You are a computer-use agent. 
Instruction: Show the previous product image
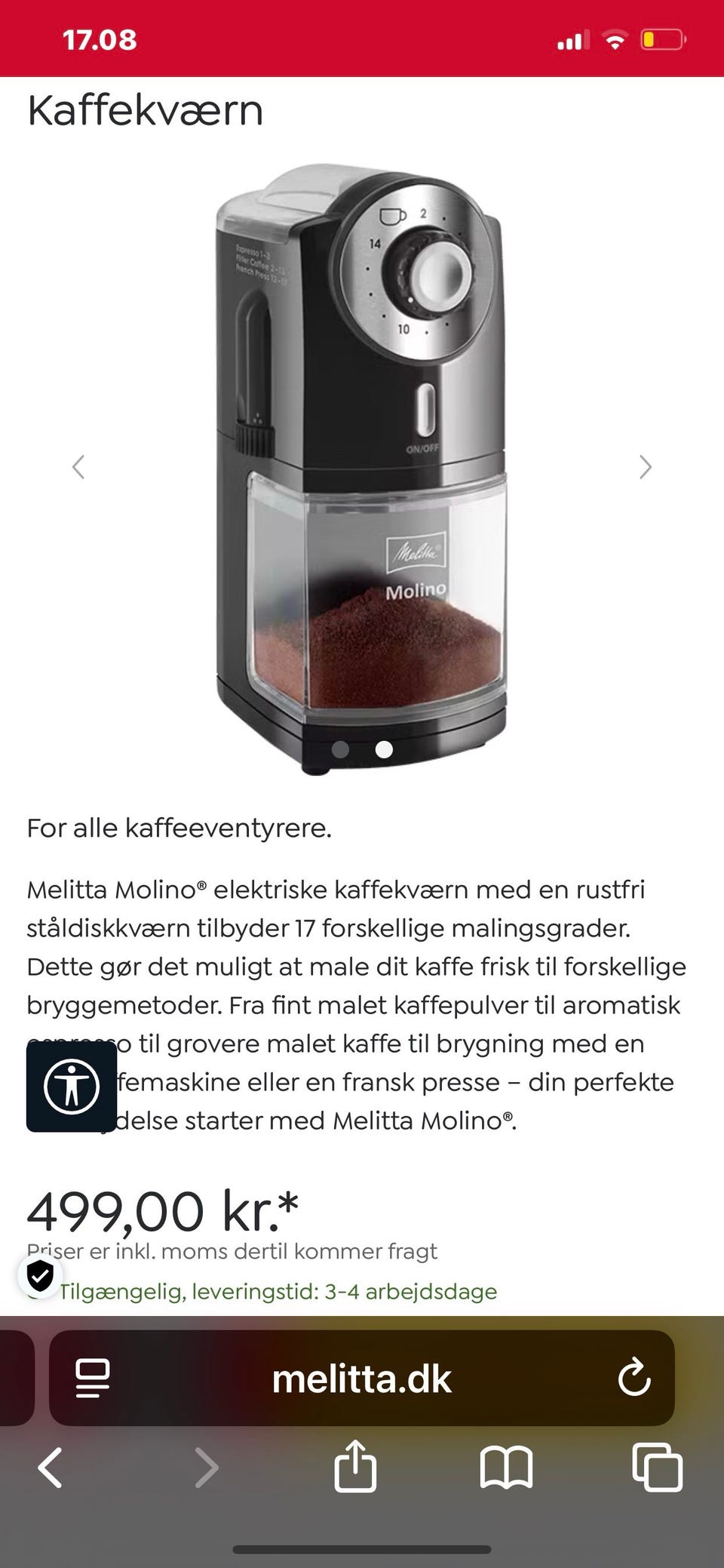pyautogui.click(x=78, y=467)
